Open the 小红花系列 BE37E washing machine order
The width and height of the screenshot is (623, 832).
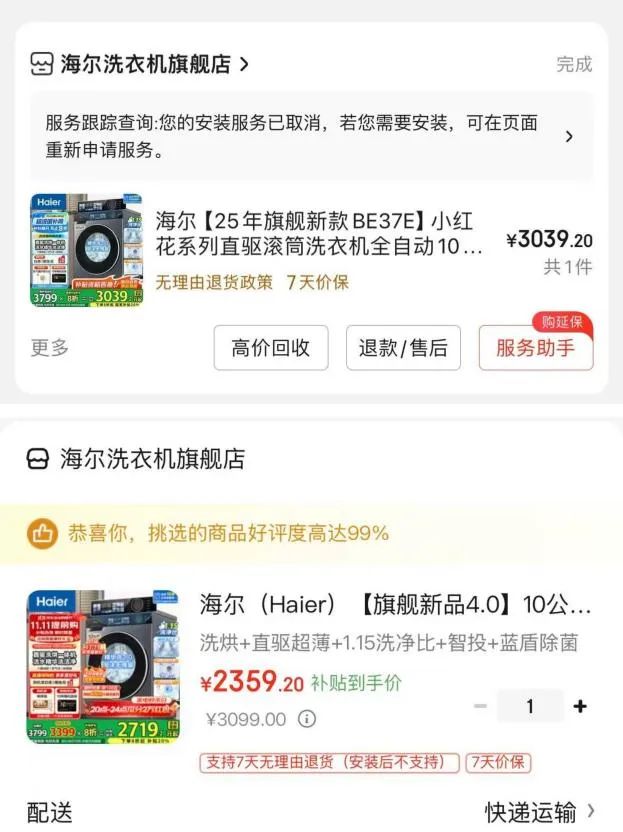(318, 232)
